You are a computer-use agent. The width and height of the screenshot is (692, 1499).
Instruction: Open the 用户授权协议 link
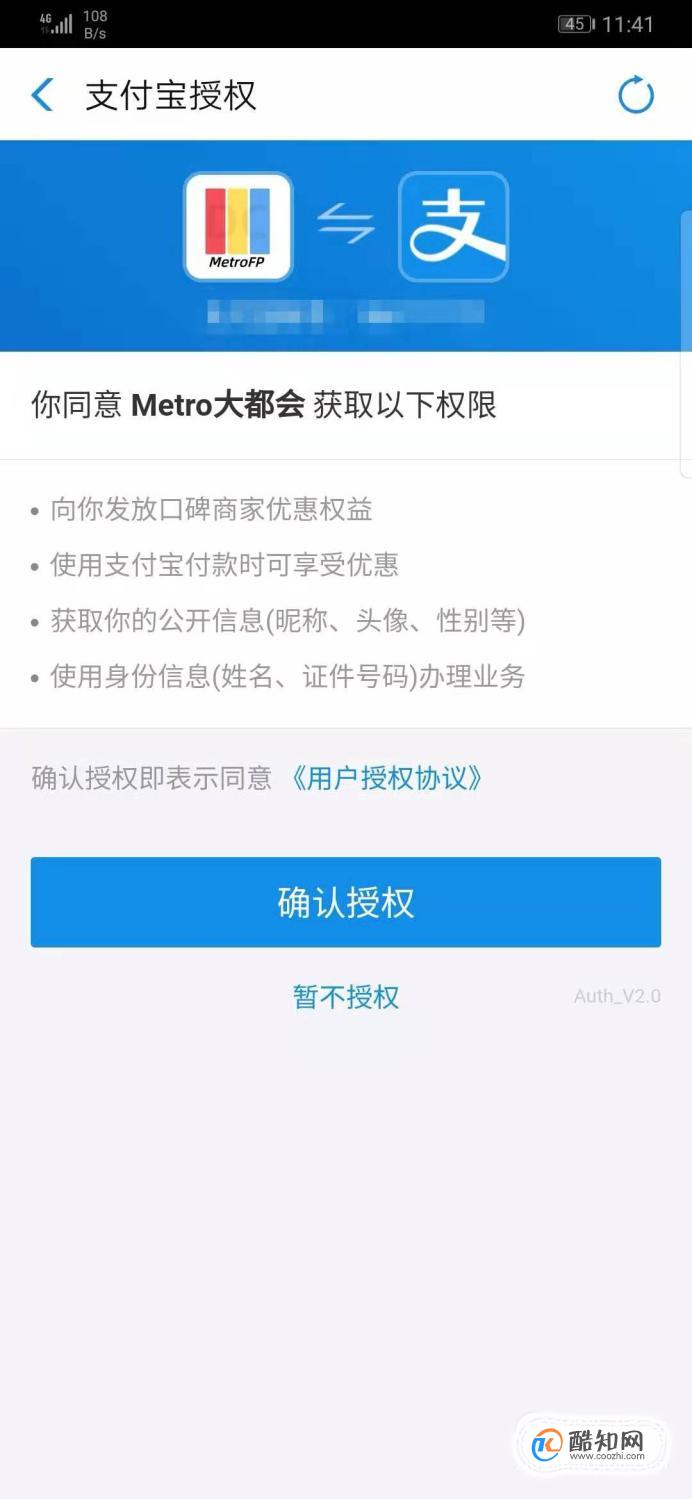point(385,778)
